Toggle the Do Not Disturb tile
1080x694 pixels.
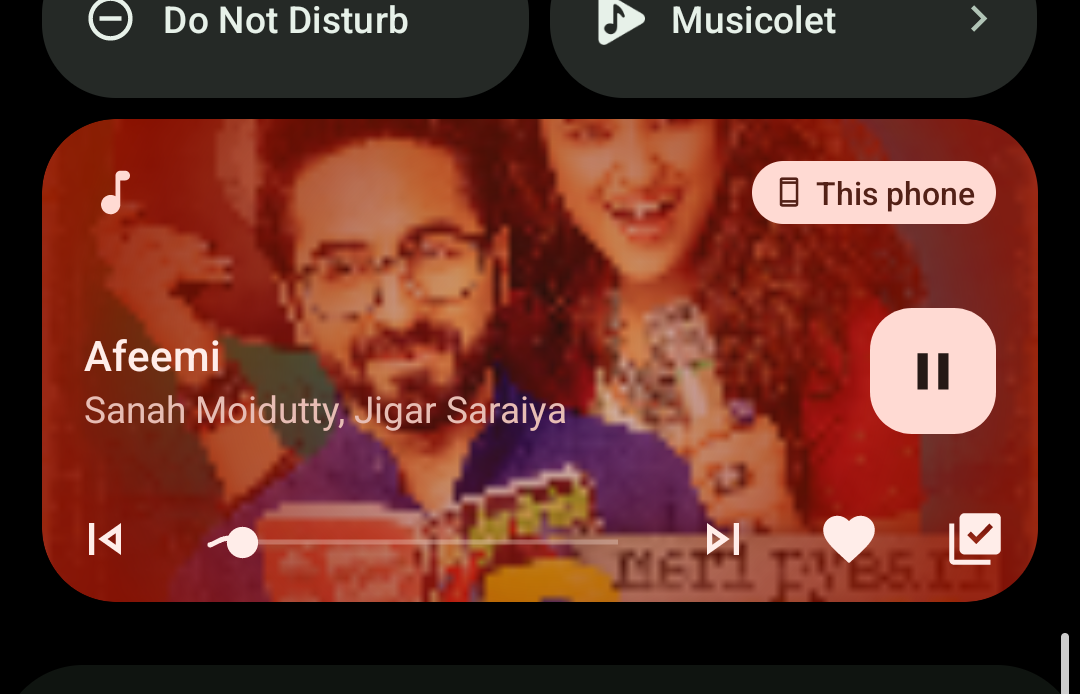(285, 30)
